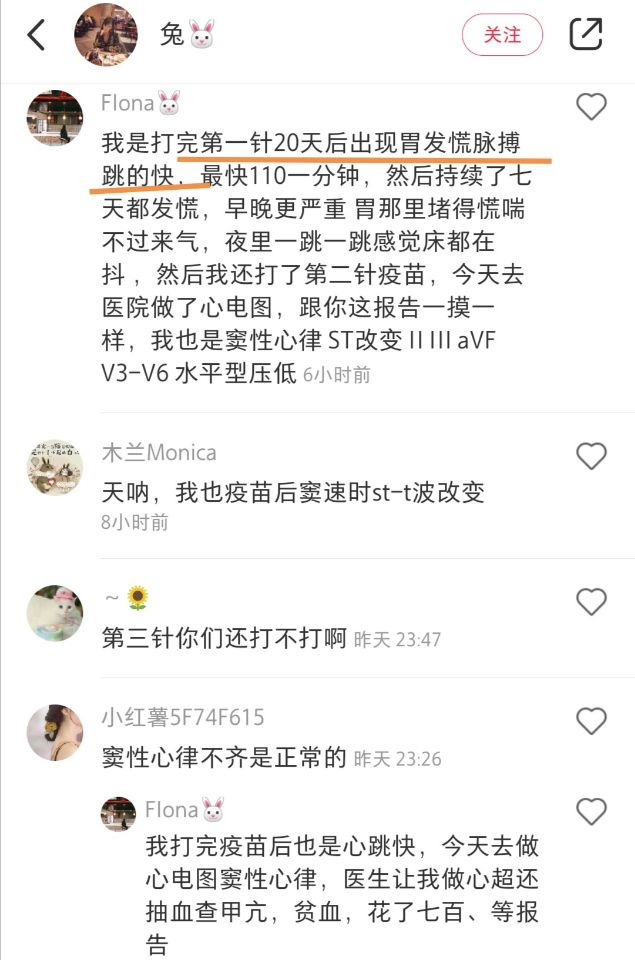Image resolution: width=635 pixels, height=960 pixels.
Task: Like Flona's comment about 第一针20天后
Action: click(x=591, y=106)
